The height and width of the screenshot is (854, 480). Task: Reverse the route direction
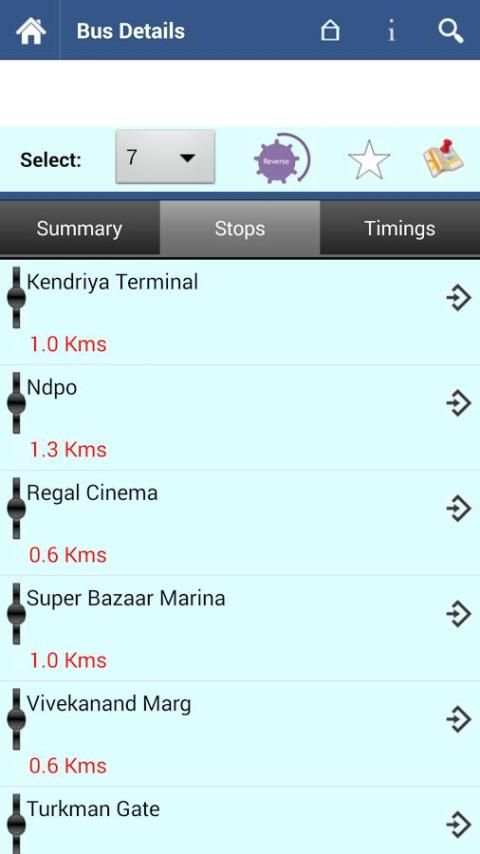tap(282, 160)
